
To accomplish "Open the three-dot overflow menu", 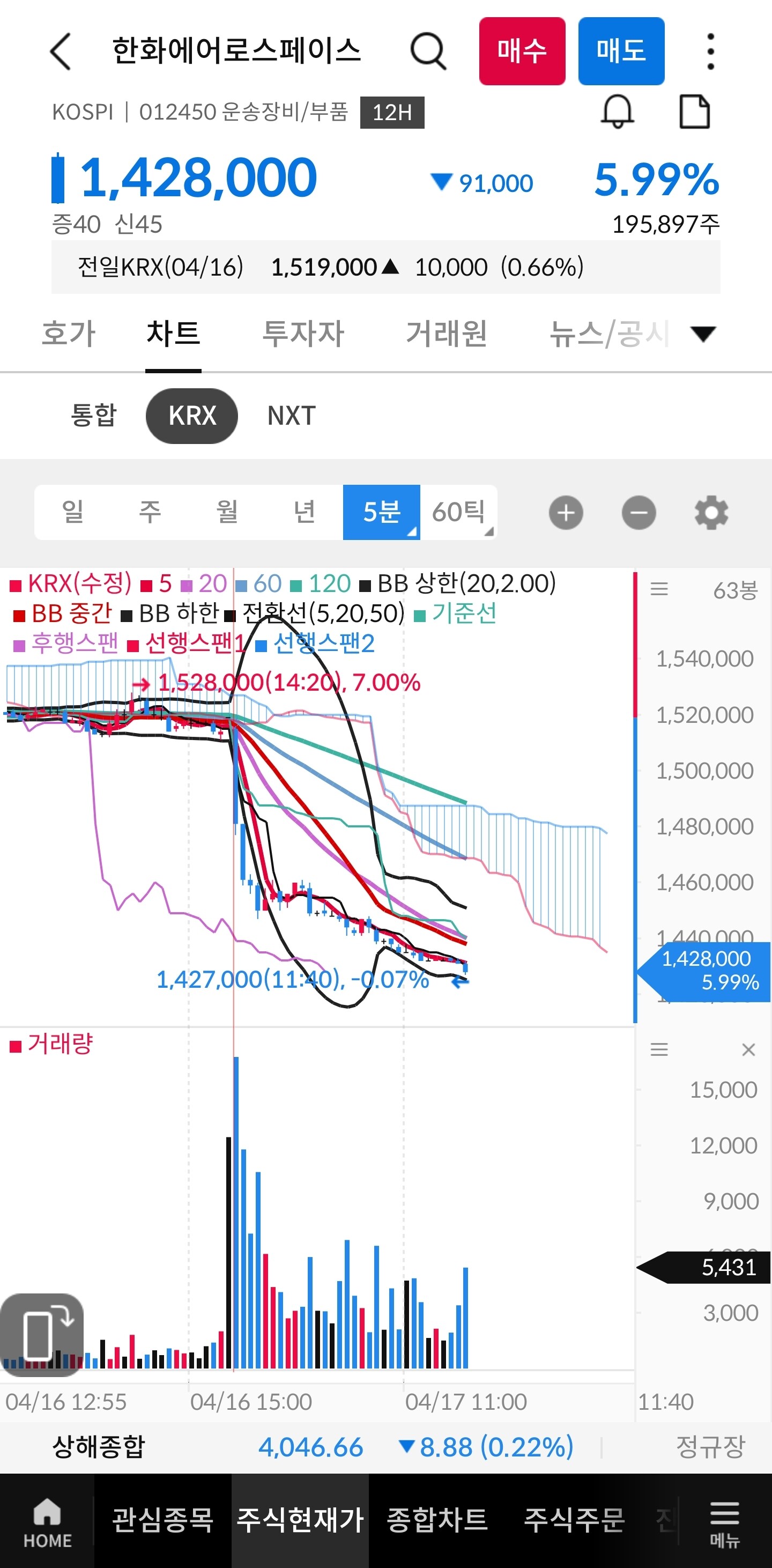I will click(710, 51).
